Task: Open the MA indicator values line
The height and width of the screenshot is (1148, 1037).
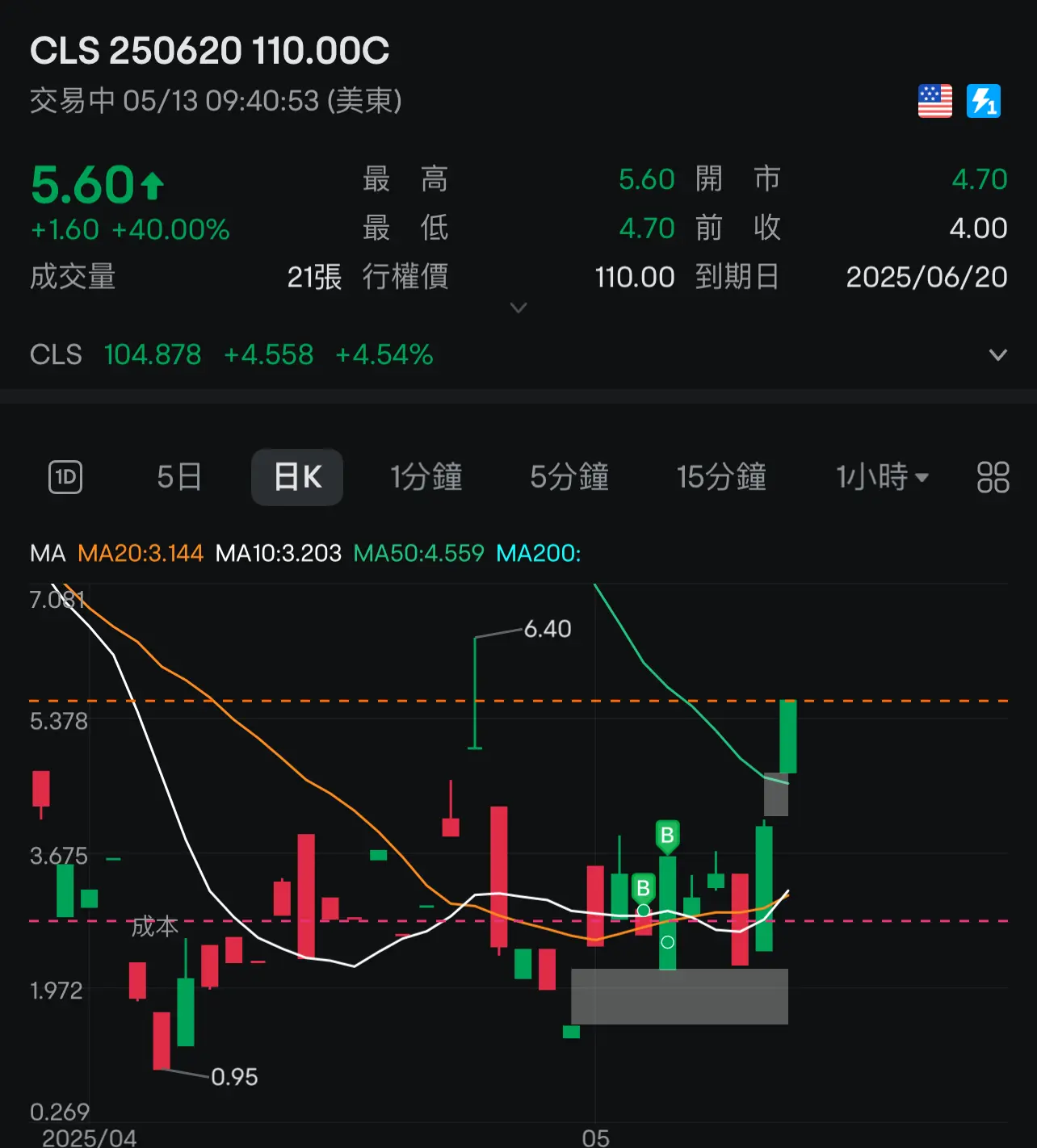Action: (x=305, y=553)
